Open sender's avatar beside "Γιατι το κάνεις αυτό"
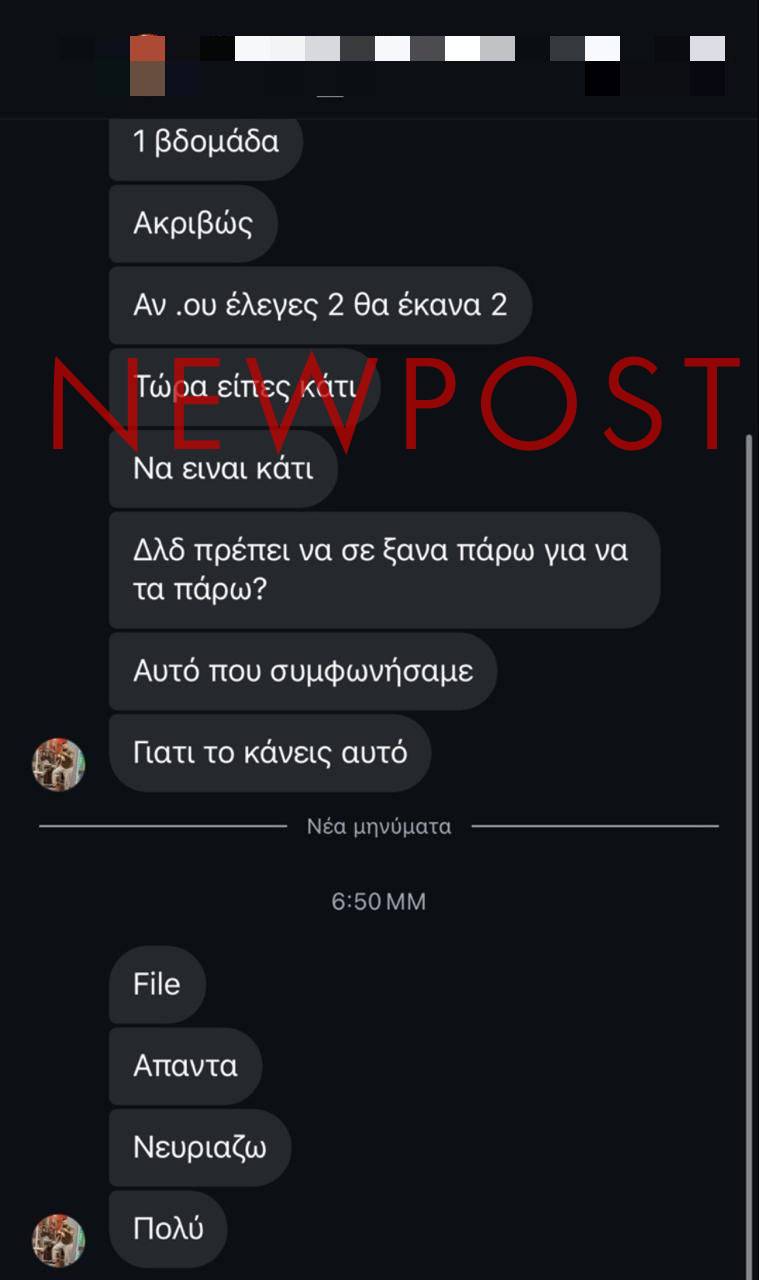759x1280 pixels. click(x=58, y=765)
